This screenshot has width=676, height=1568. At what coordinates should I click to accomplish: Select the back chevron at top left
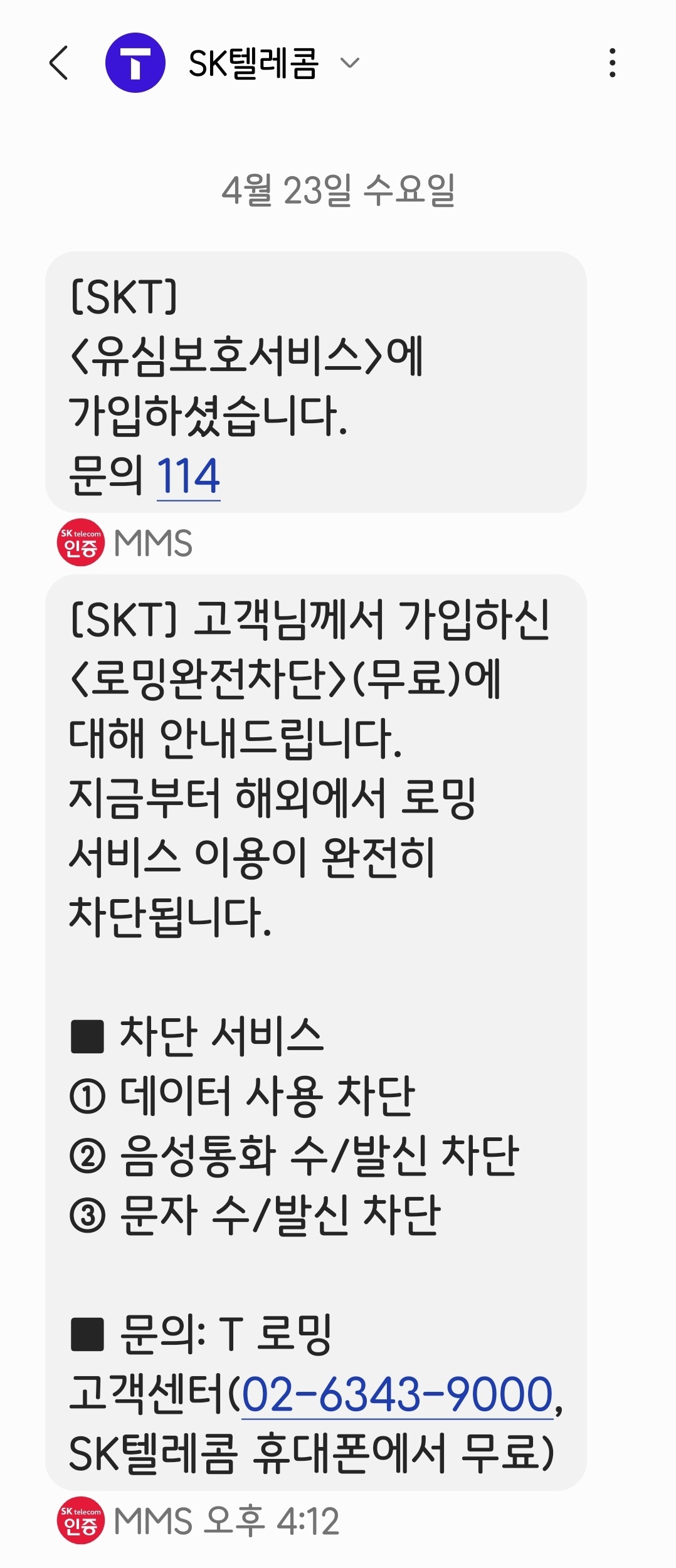(x=59, y=63)
